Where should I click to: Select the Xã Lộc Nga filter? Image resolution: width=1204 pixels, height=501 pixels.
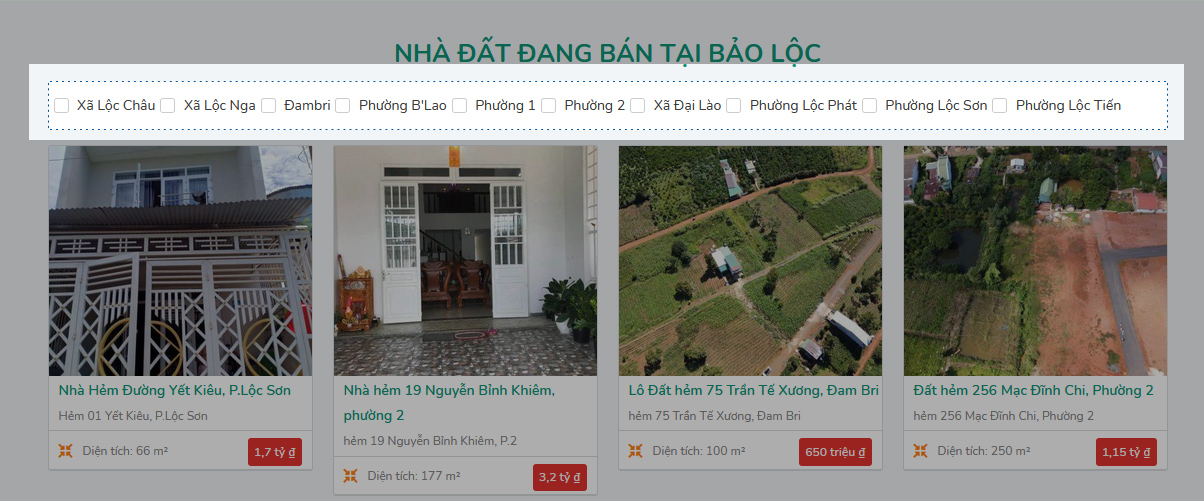(x=168, y=106)
